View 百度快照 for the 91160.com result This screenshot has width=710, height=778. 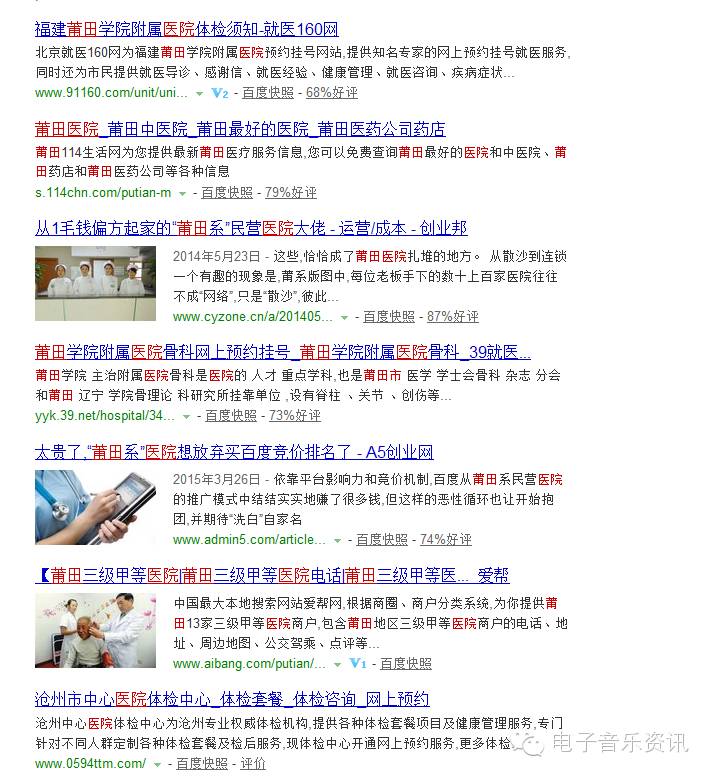tap(268, 92)
